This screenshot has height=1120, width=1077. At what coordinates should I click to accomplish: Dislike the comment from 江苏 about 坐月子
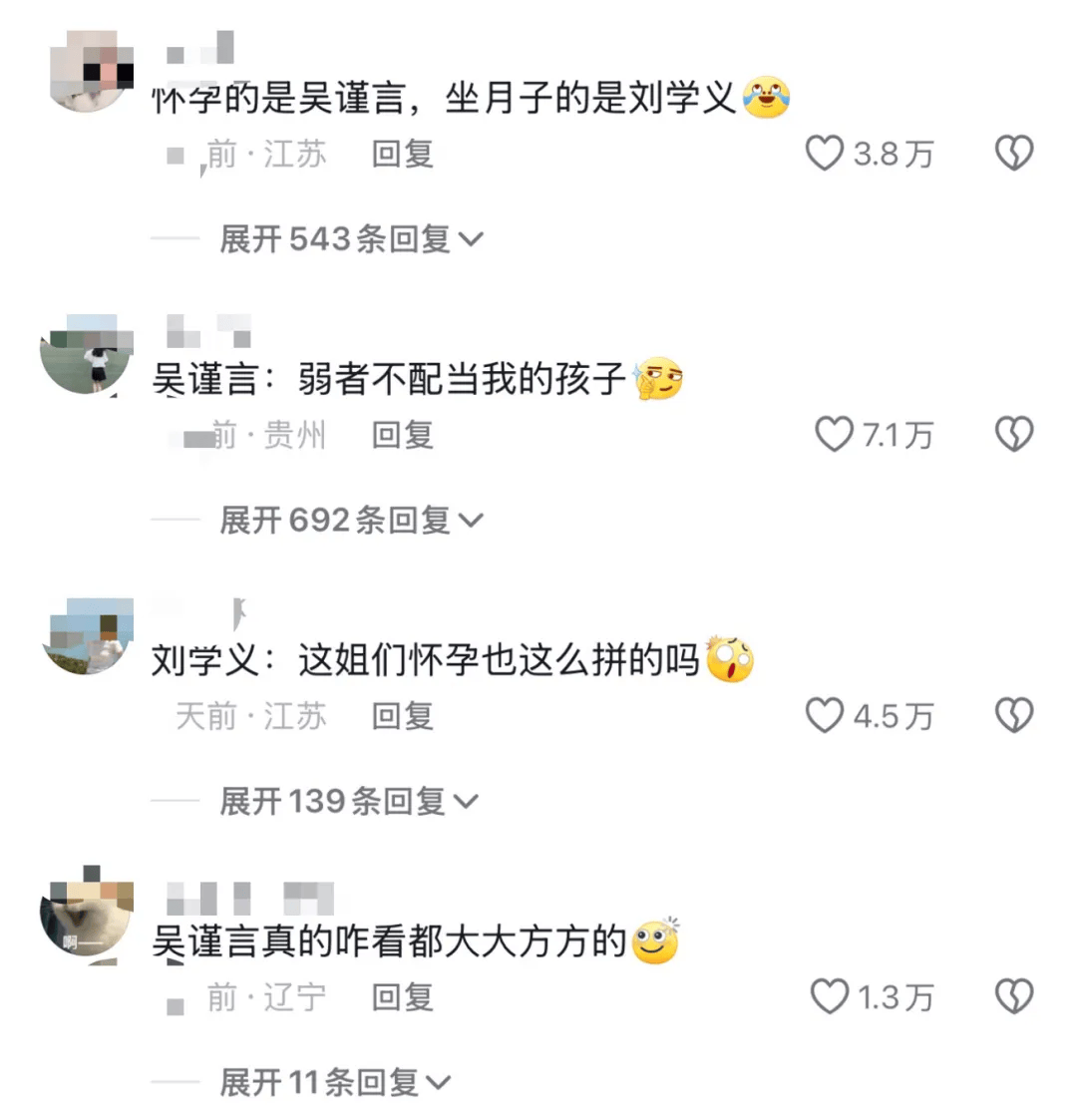pyautogui.click(x=1014, y=154)
